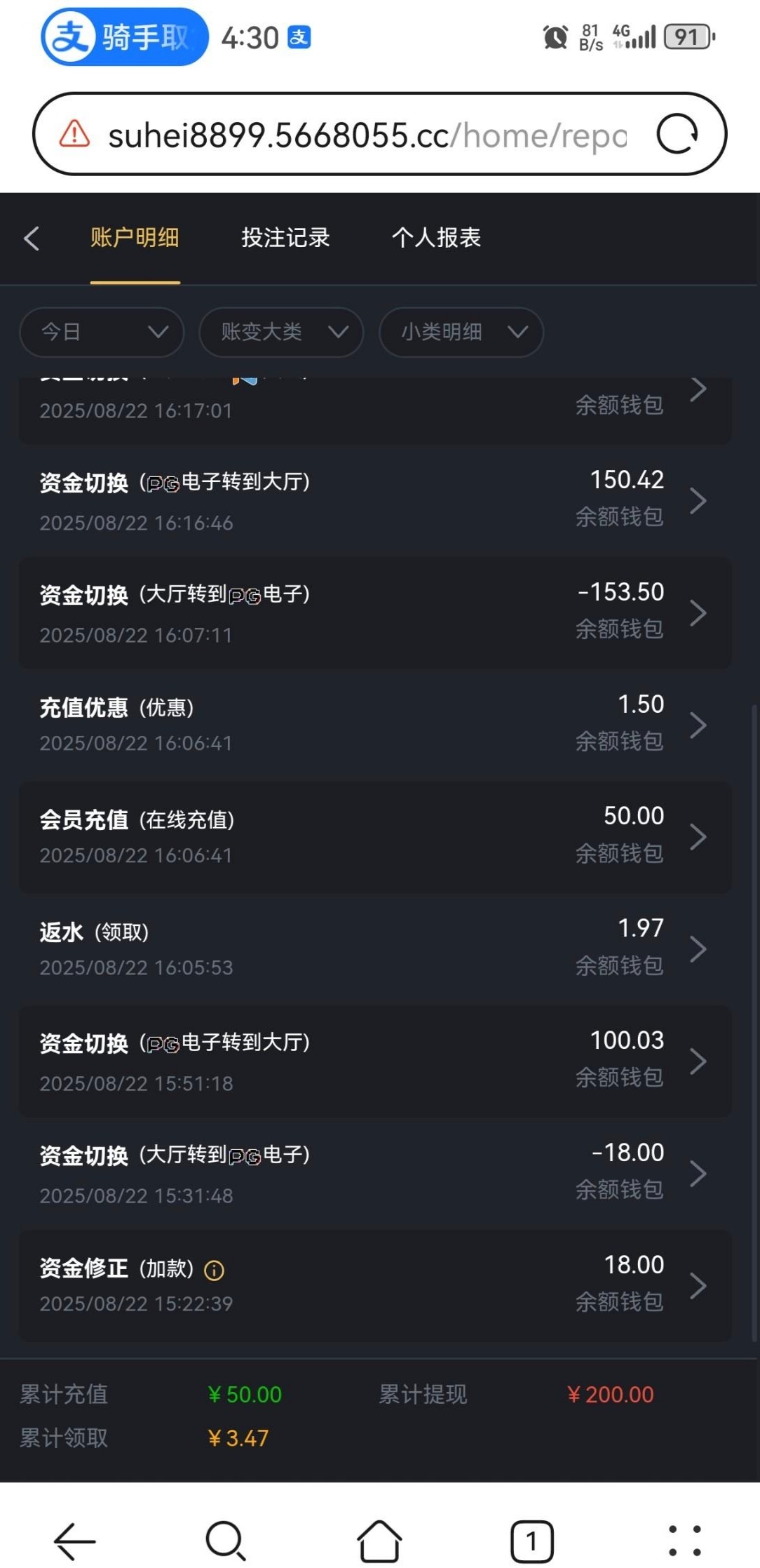Image resolution: width=760 pixels, height=1568 pixels.
Task: Tap the URL address bar
Action: pyautogui.click(x=365, y=135)
